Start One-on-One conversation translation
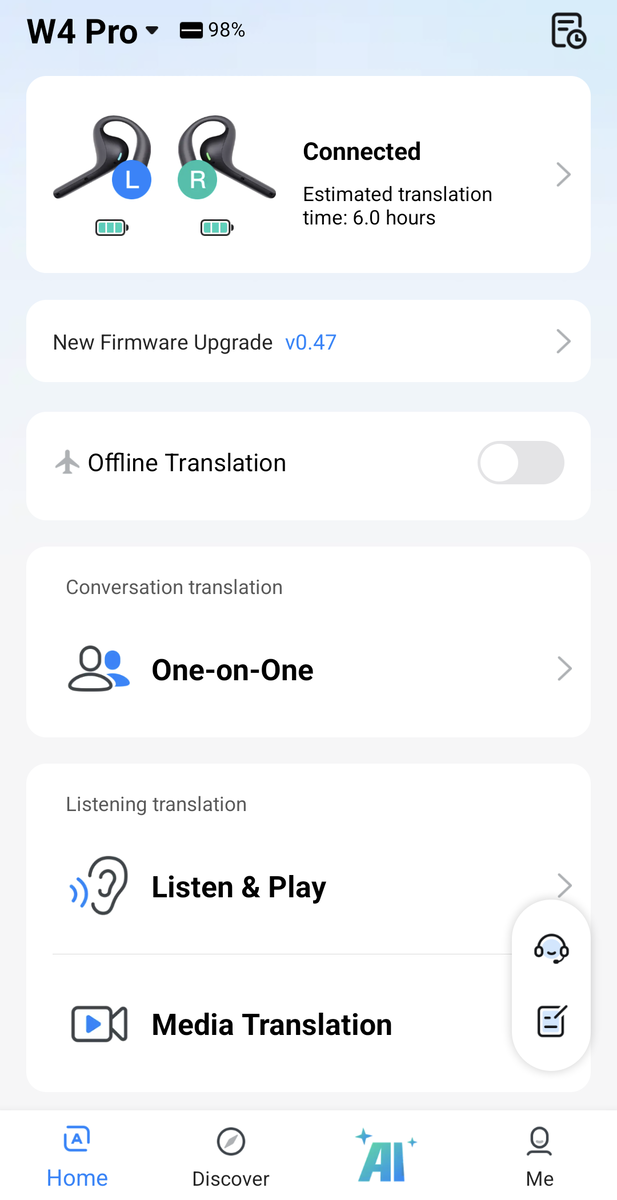 308,669
